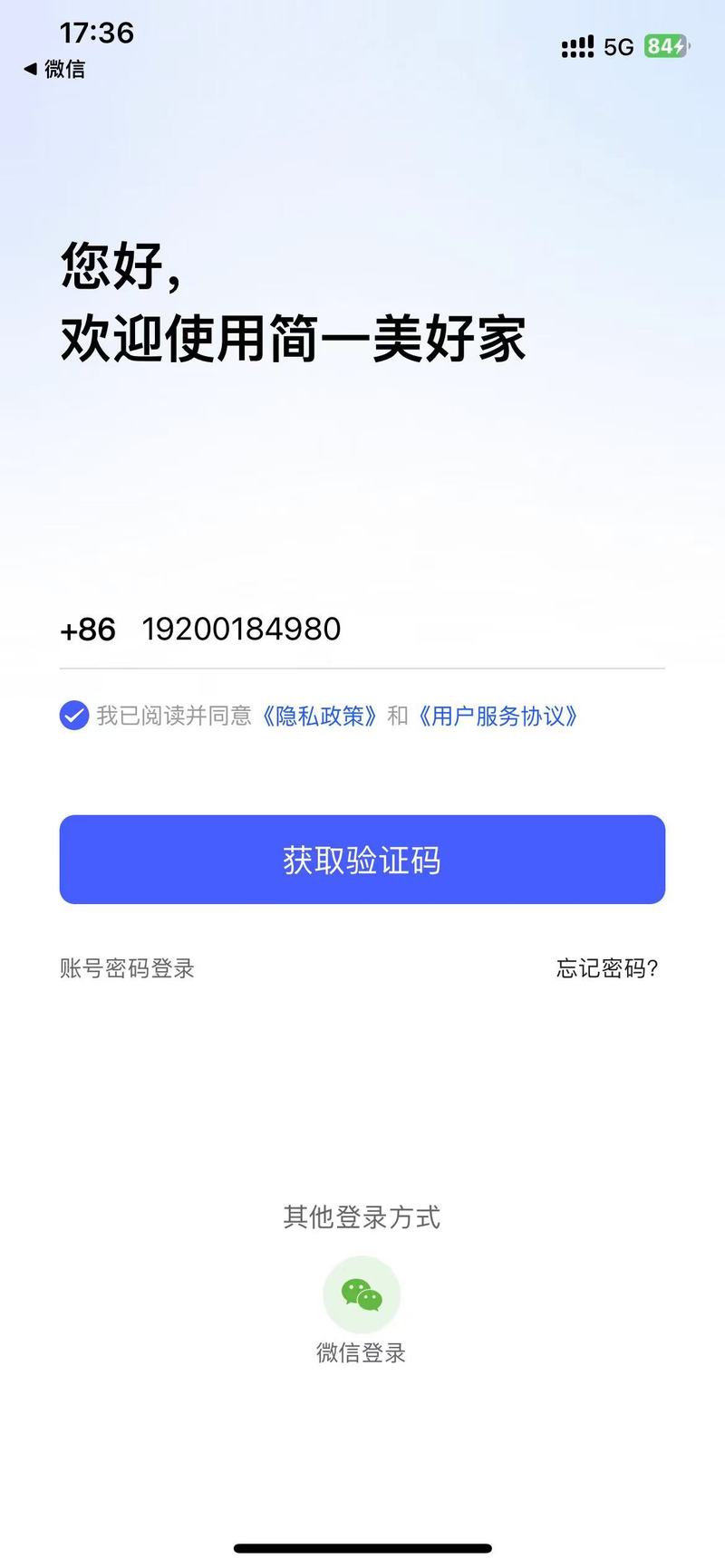Viewport: 725px width, 1568px height.
Task: Switch to 账号密码登录
Action: [x=127, y=968]
